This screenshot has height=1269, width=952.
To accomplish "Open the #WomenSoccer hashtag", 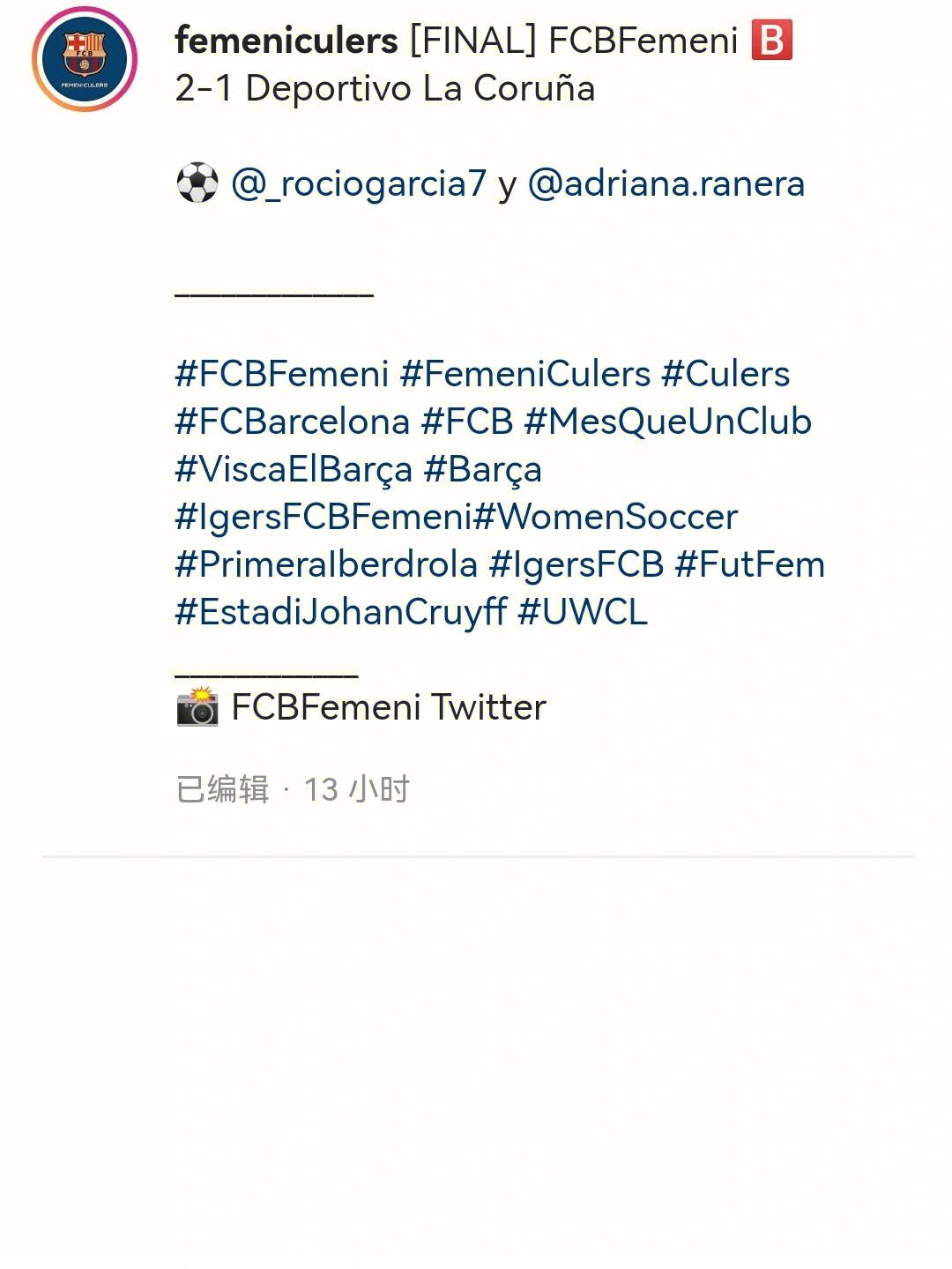I will (x=606, y=518).
